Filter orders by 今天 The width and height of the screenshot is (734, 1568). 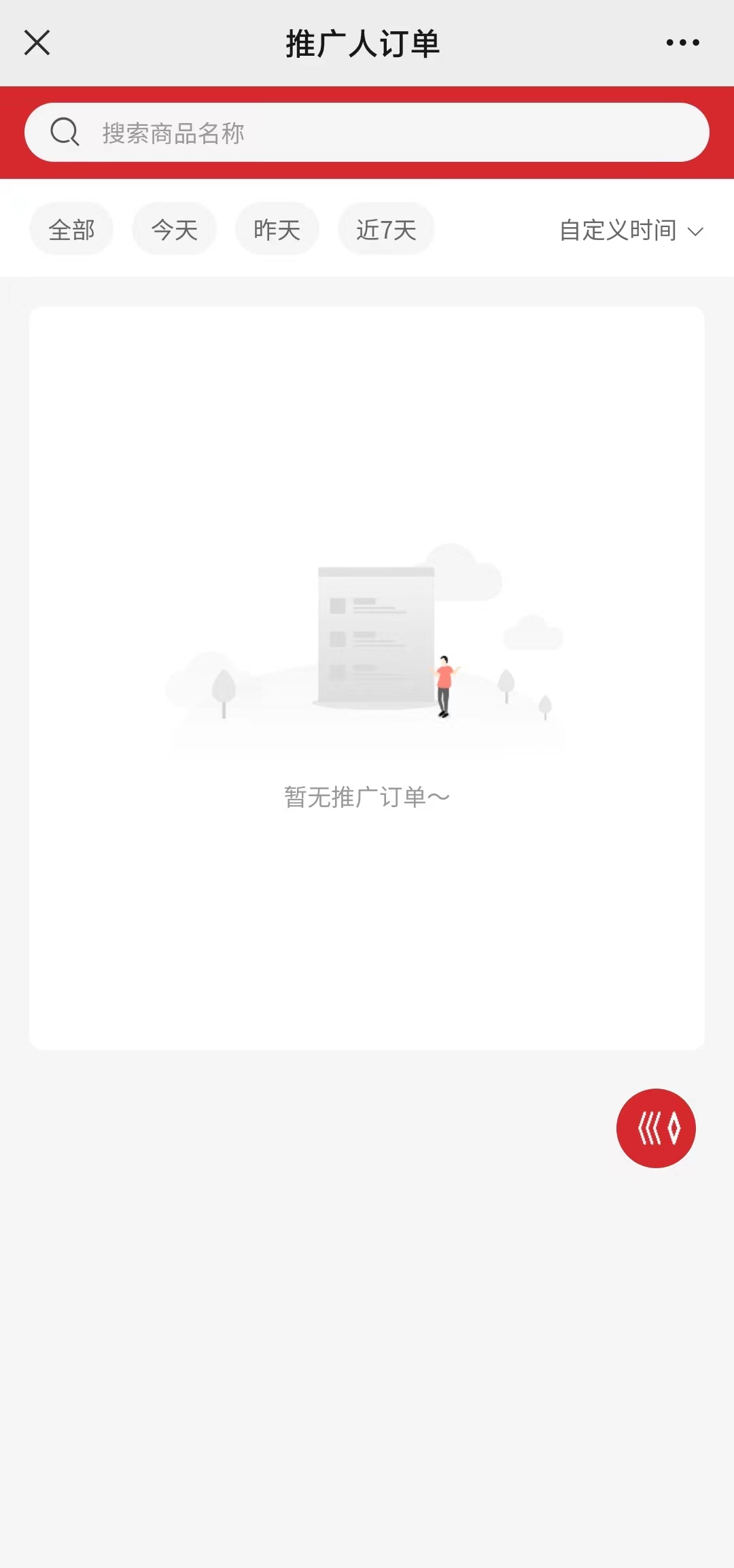click(x=175, y=229)
